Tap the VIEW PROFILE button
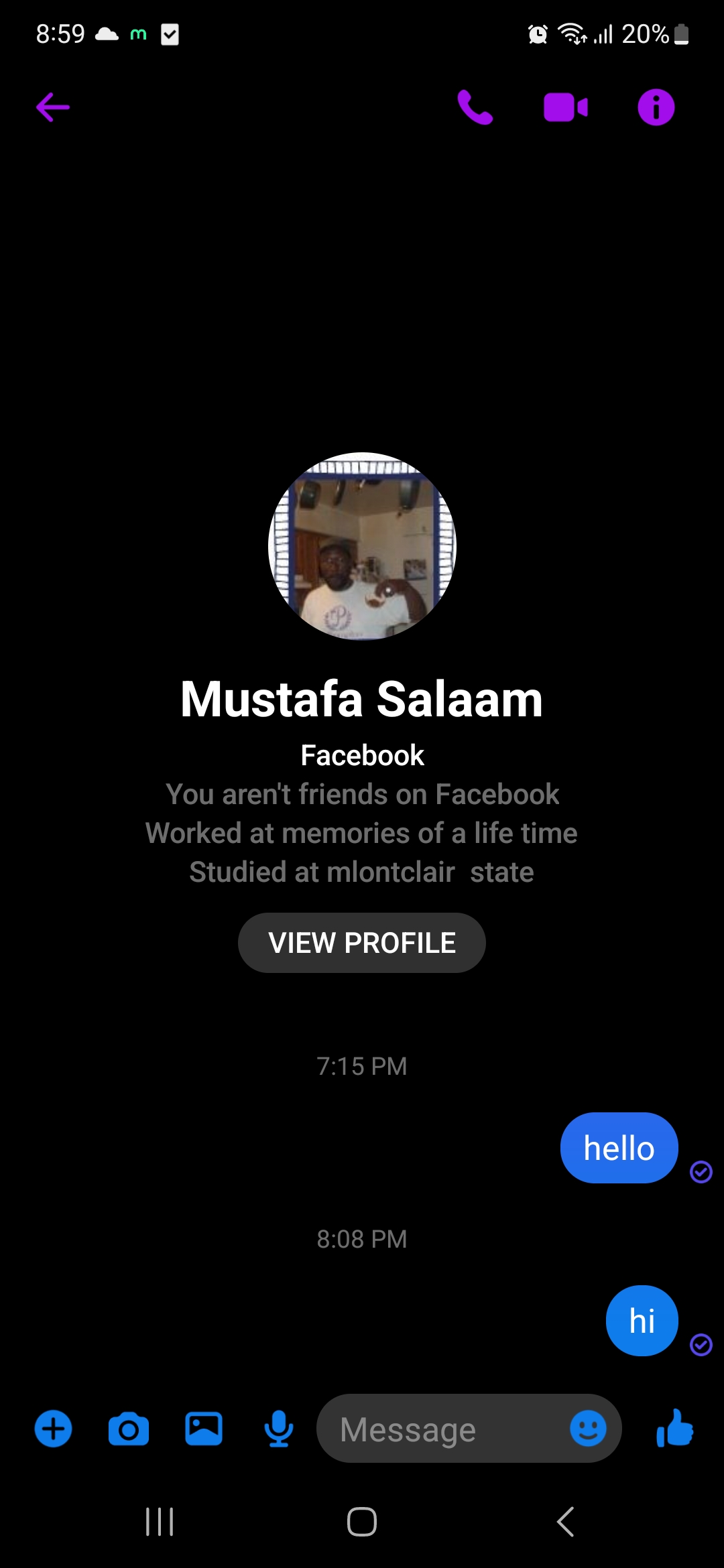The width and height of the screenshot is (724, 1568). pos(362,943)
